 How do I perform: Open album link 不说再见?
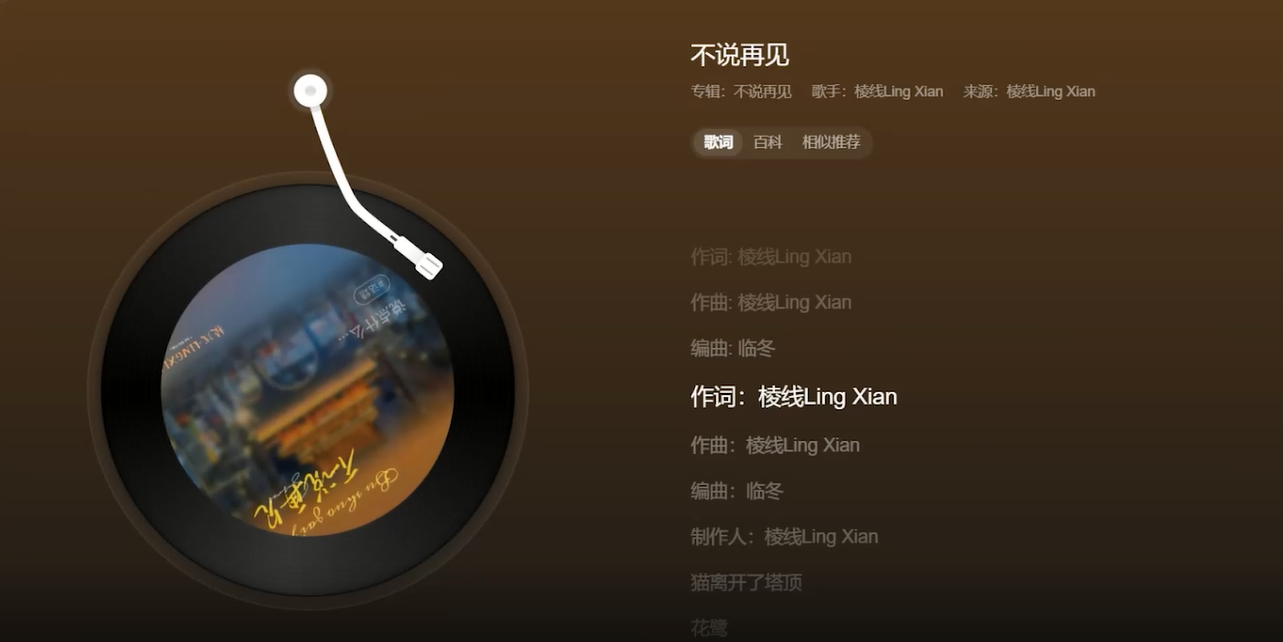(x=763, y=92)
